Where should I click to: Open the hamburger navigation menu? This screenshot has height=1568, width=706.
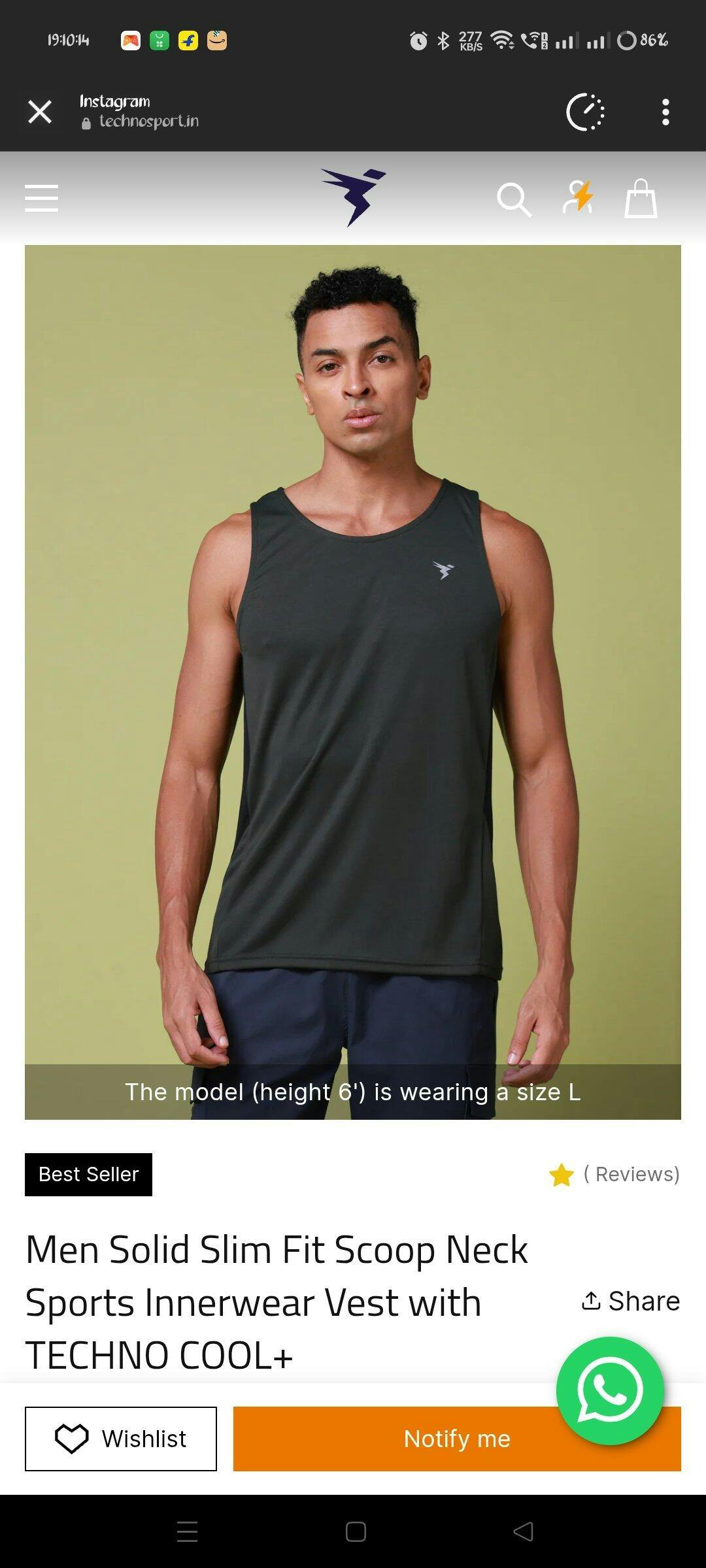[x=41, y=198]
